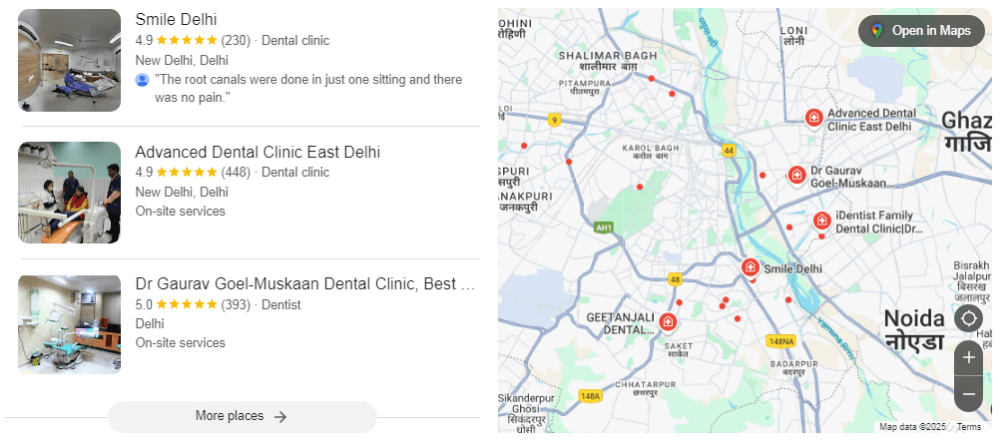Viewport: 1000px width, 441px height.
Task: Select the iDentist Family Dental Clinic pin
Action: pyautogui.click(x=822, y=221)
